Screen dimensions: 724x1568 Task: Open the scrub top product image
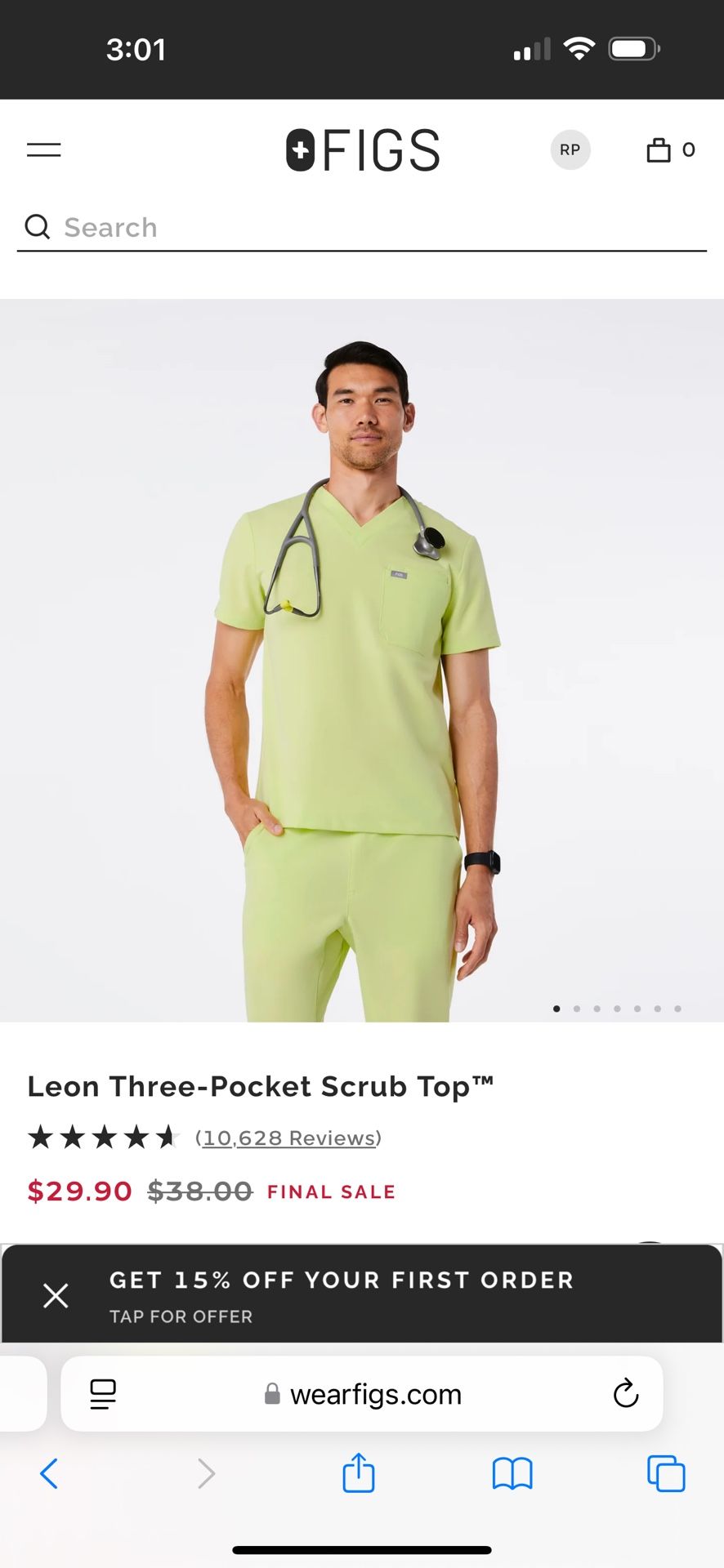(x=362, y=661)
